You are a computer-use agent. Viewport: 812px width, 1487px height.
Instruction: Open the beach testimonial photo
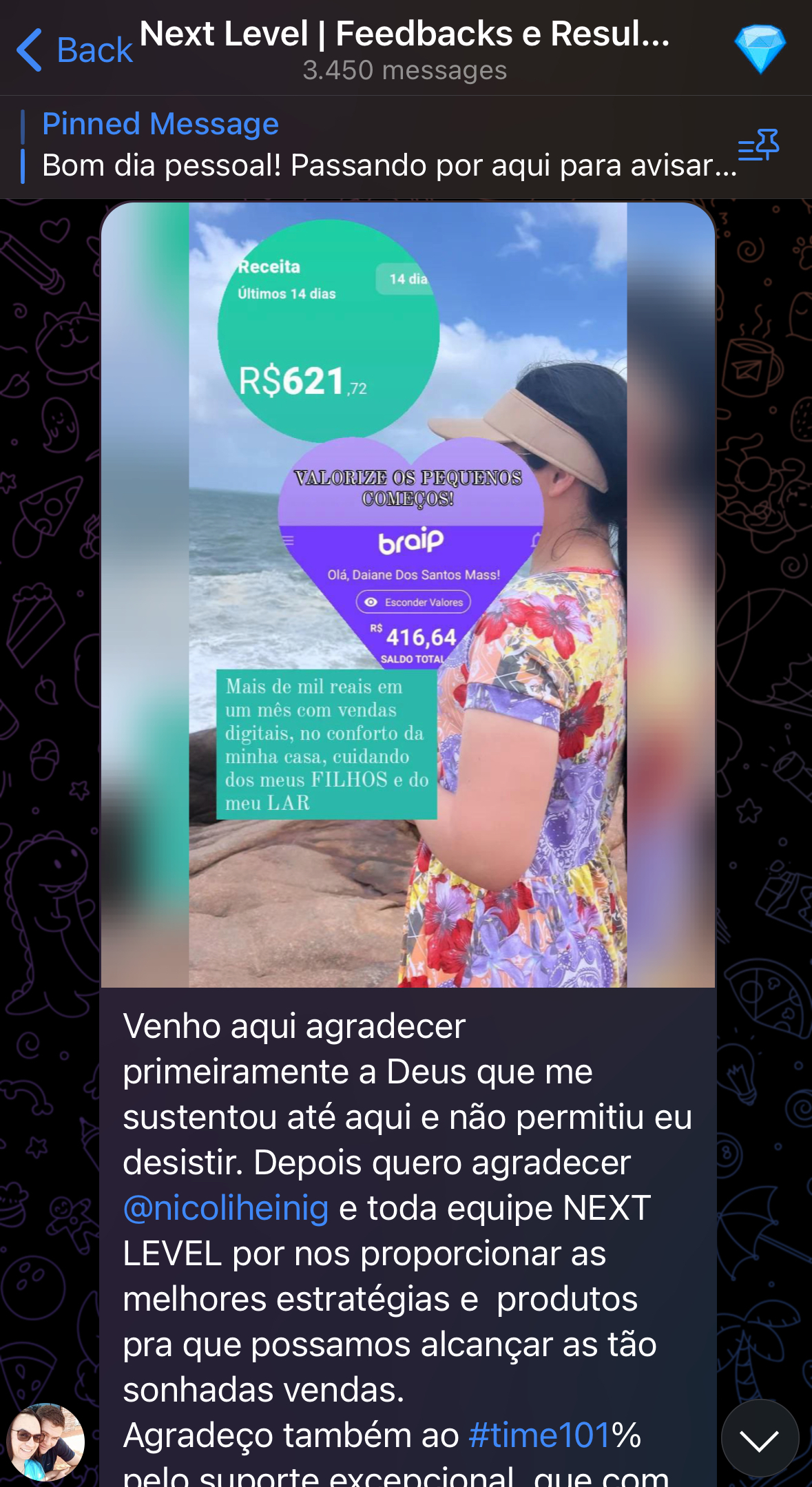[408, 595]
